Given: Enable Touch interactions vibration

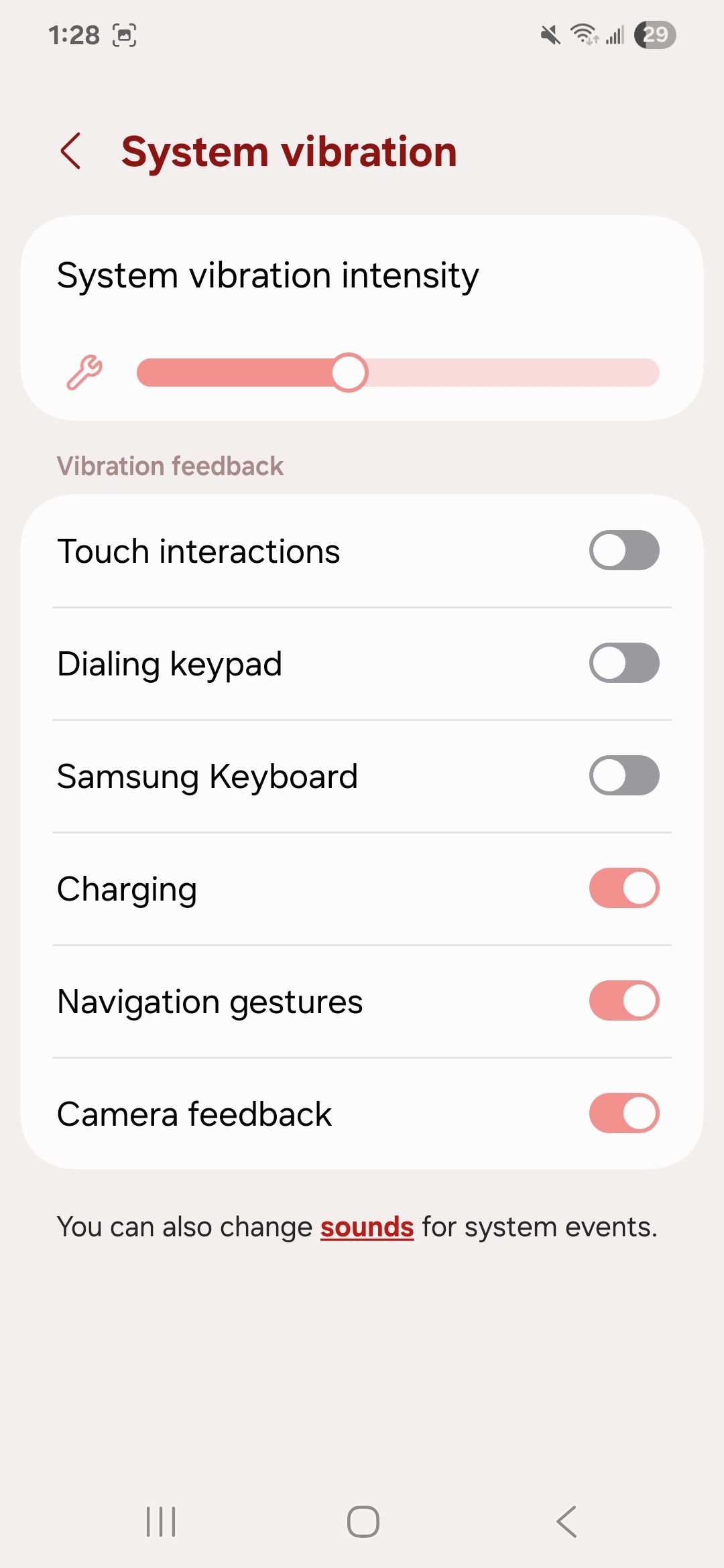Looking at the screenshot, I should (x=623, y=550).
